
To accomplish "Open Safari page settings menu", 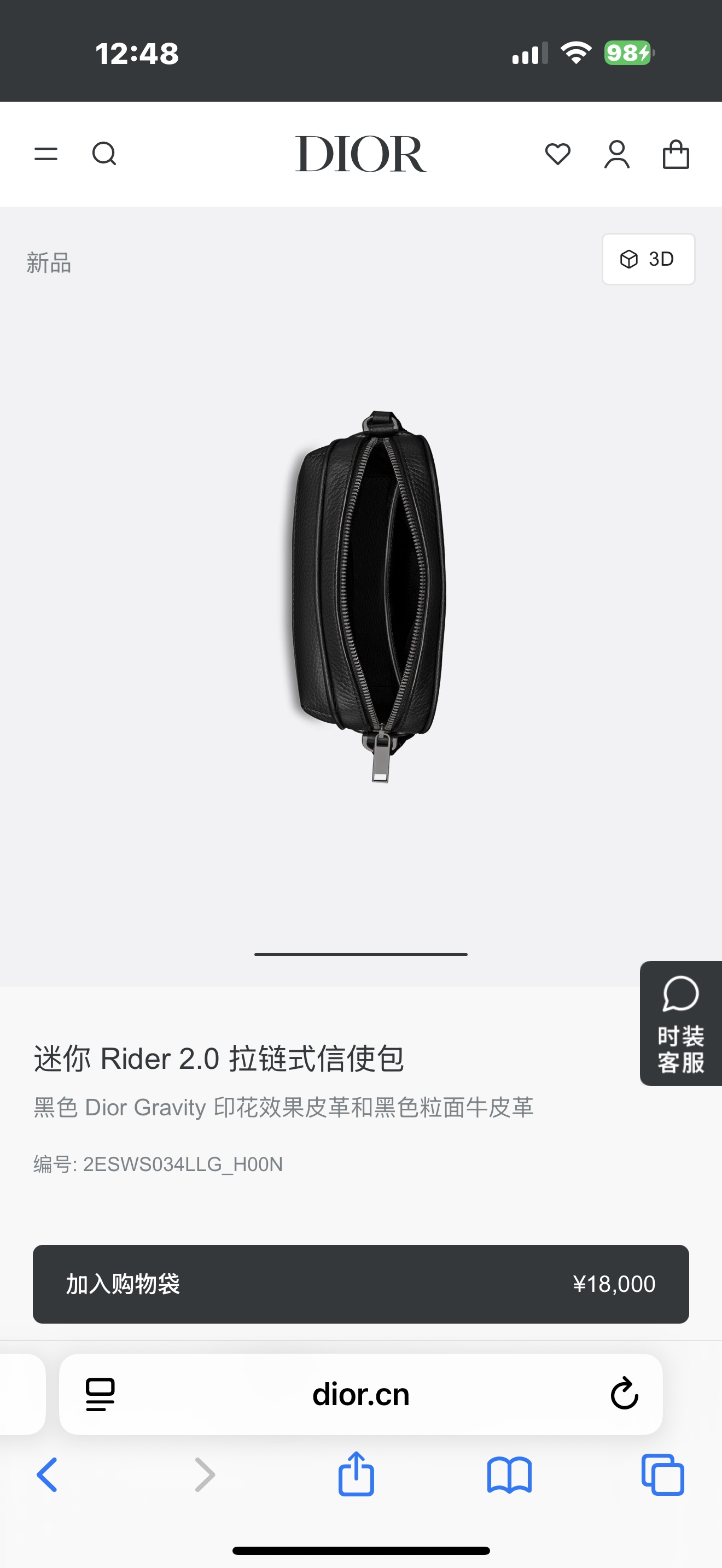I will point(101,1395).
